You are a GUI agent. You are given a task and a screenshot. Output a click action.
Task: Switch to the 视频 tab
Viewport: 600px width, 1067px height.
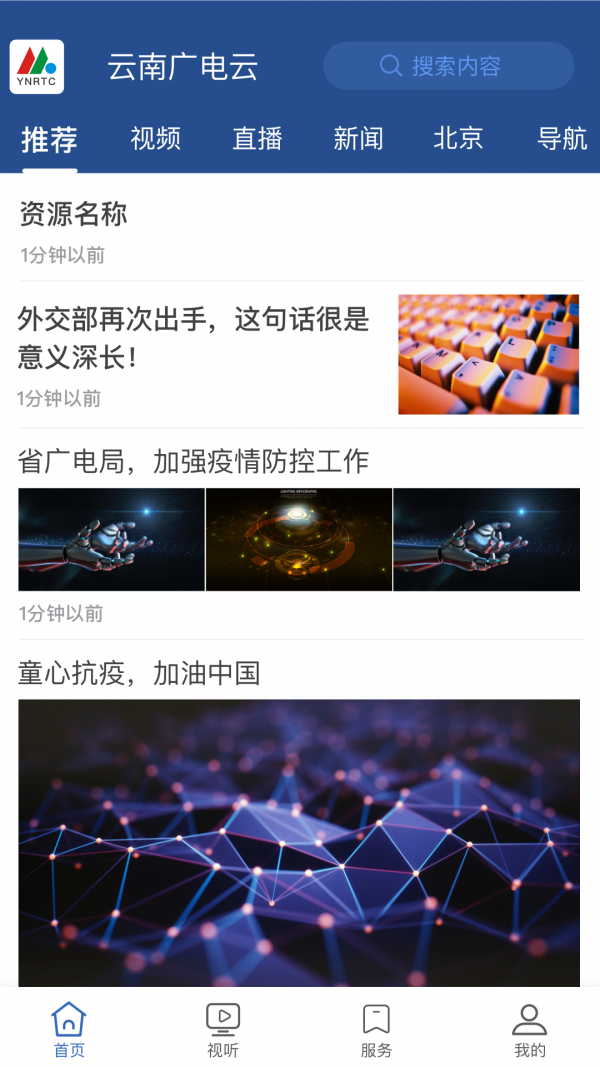[x=156, y=138]
